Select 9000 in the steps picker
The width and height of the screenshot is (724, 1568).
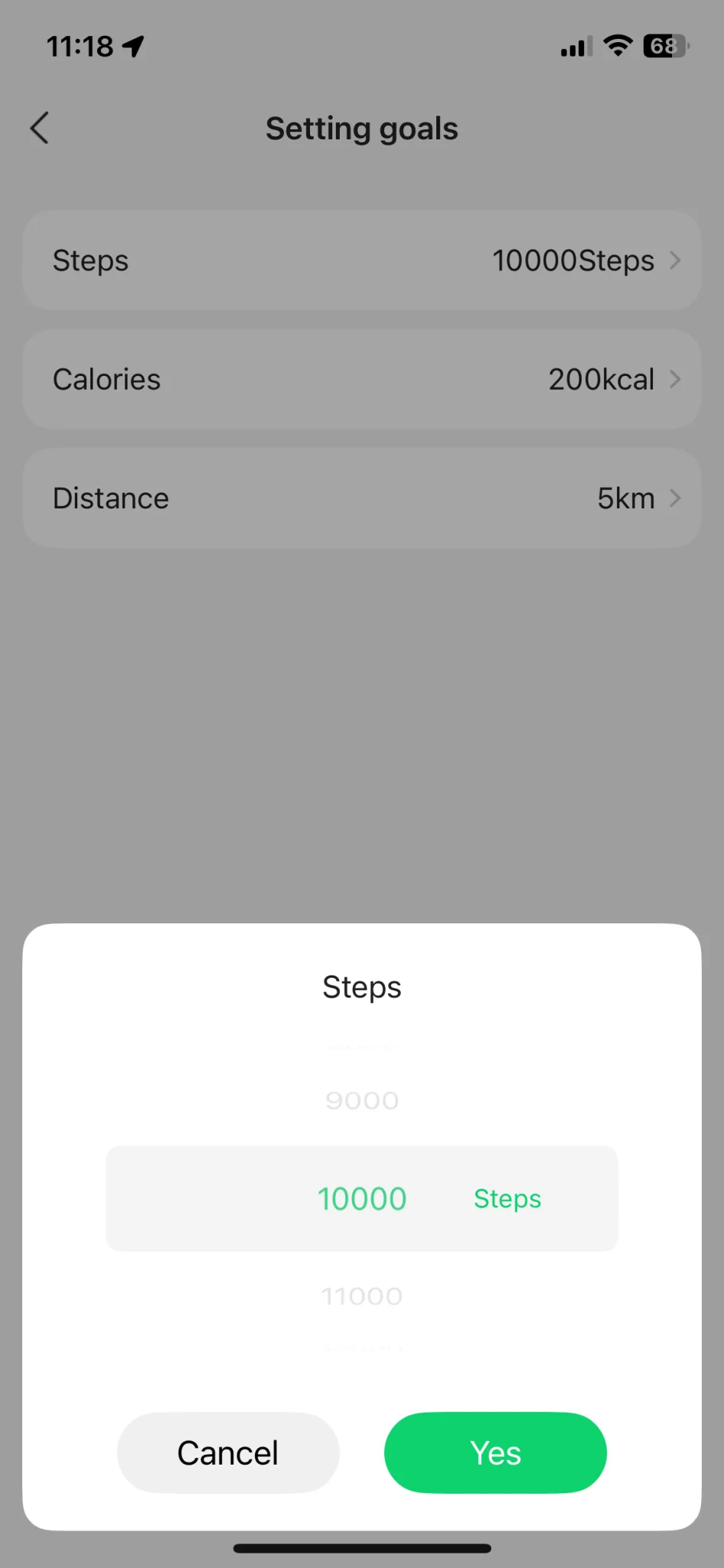(x=362, y=1100)
